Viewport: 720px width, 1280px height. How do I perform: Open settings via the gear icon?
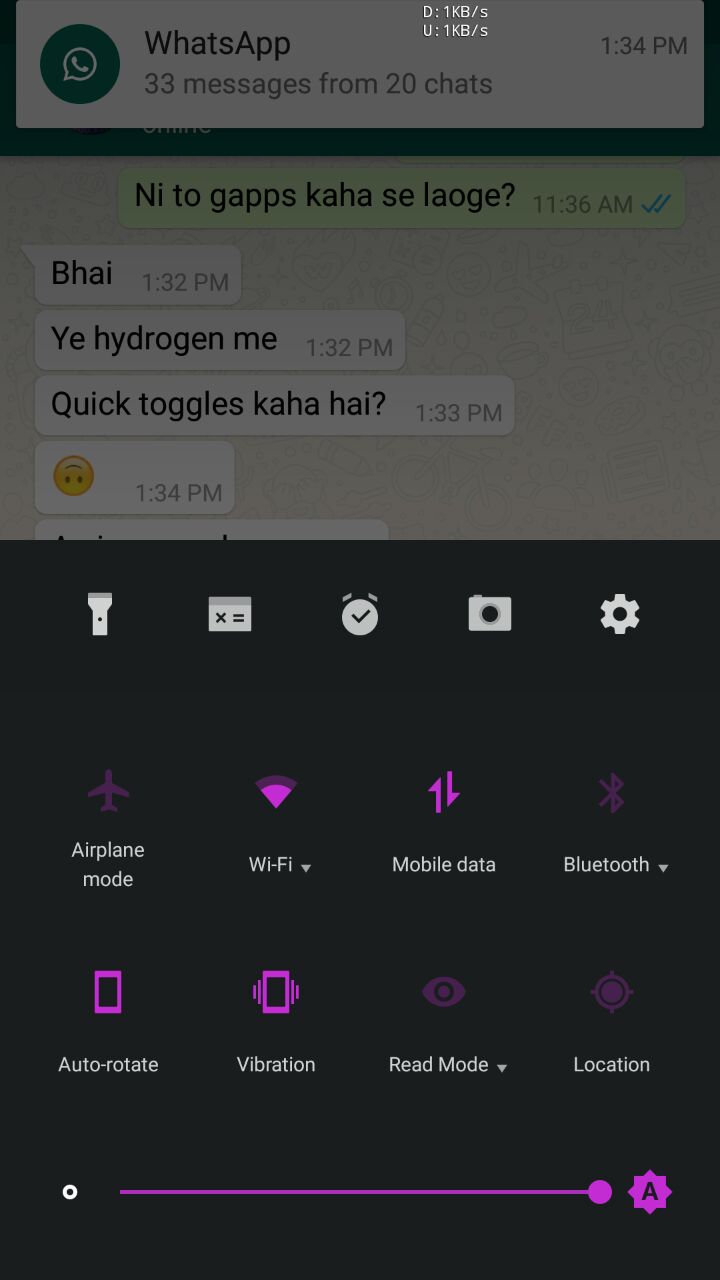[x=620, y=613]
